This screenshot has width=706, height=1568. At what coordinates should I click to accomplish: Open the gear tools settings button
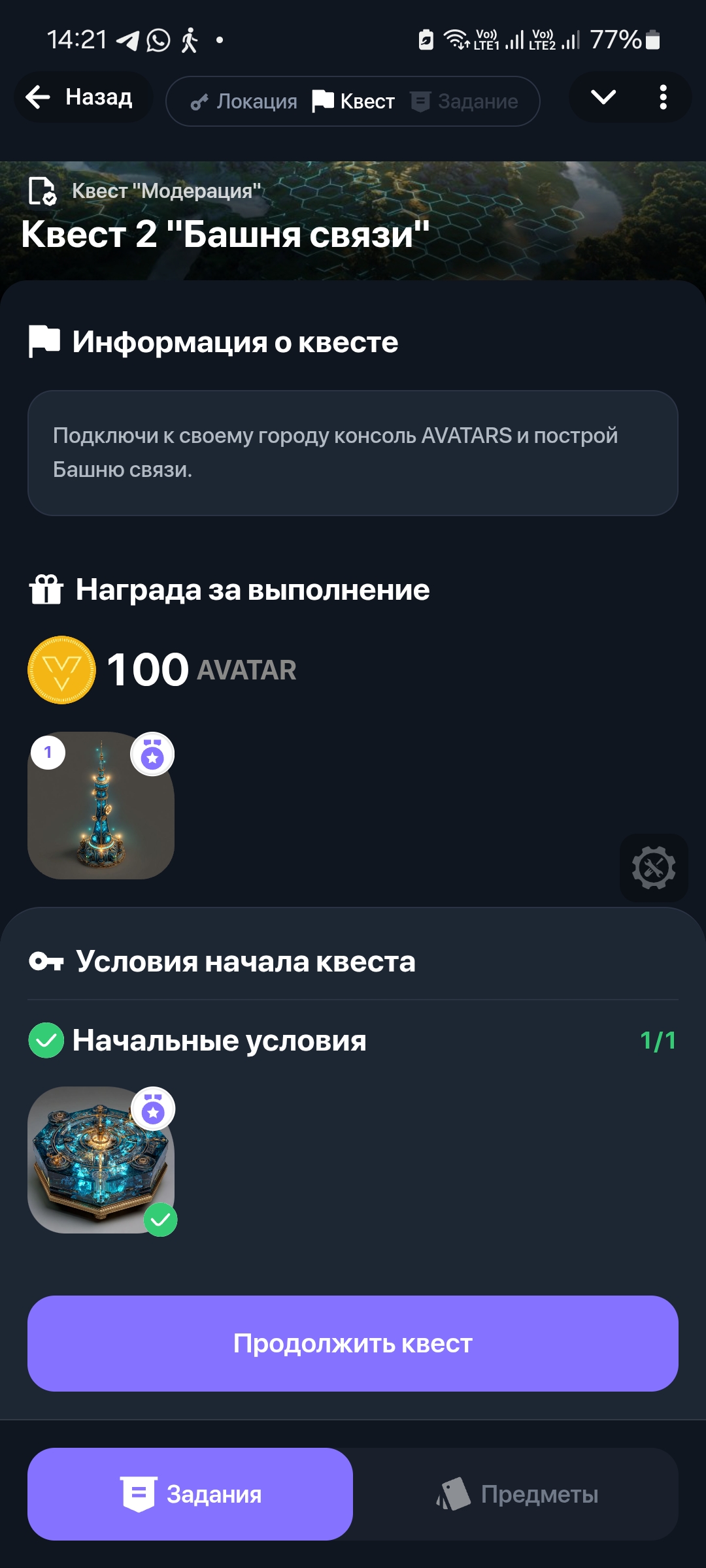(x=653, y=868)
